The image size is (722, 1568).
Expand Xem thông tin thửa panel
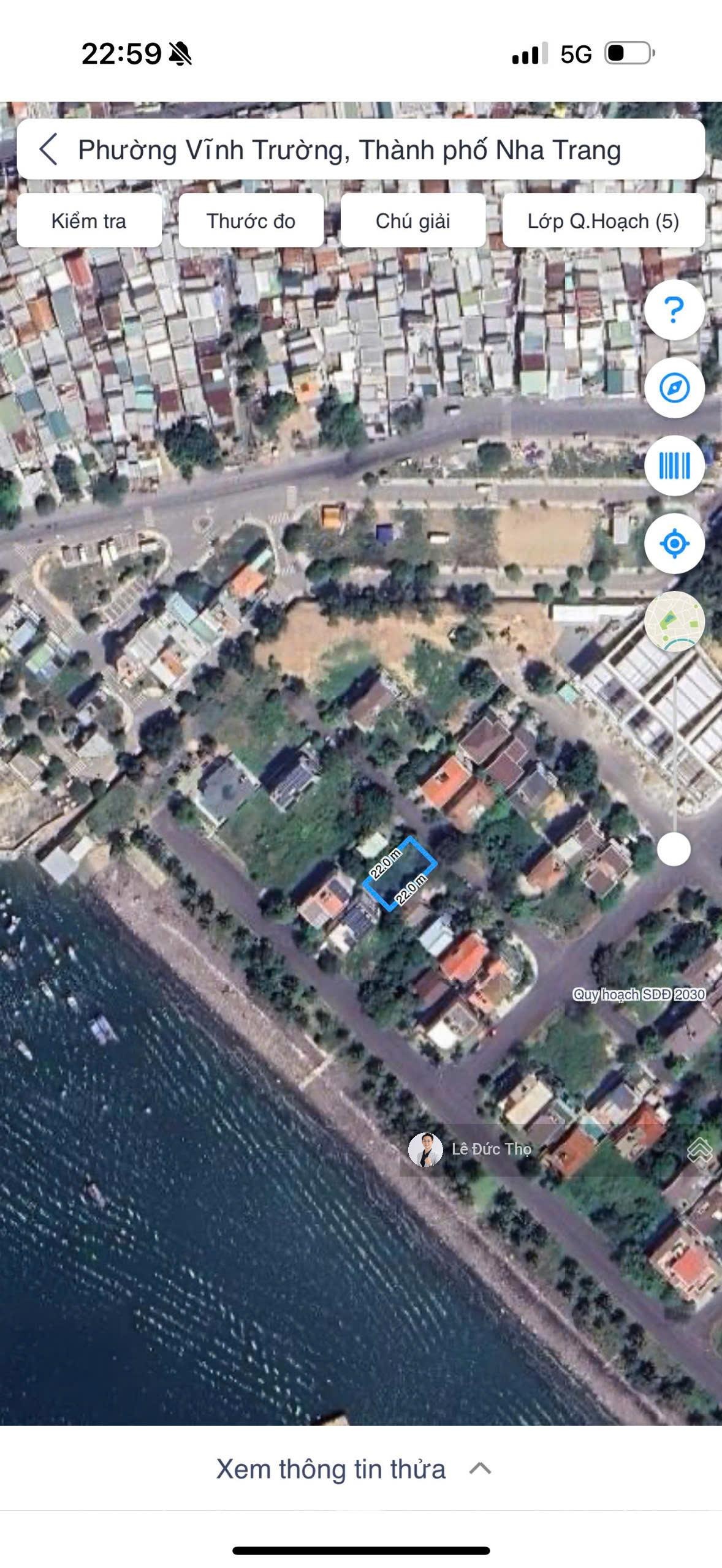354,1469
